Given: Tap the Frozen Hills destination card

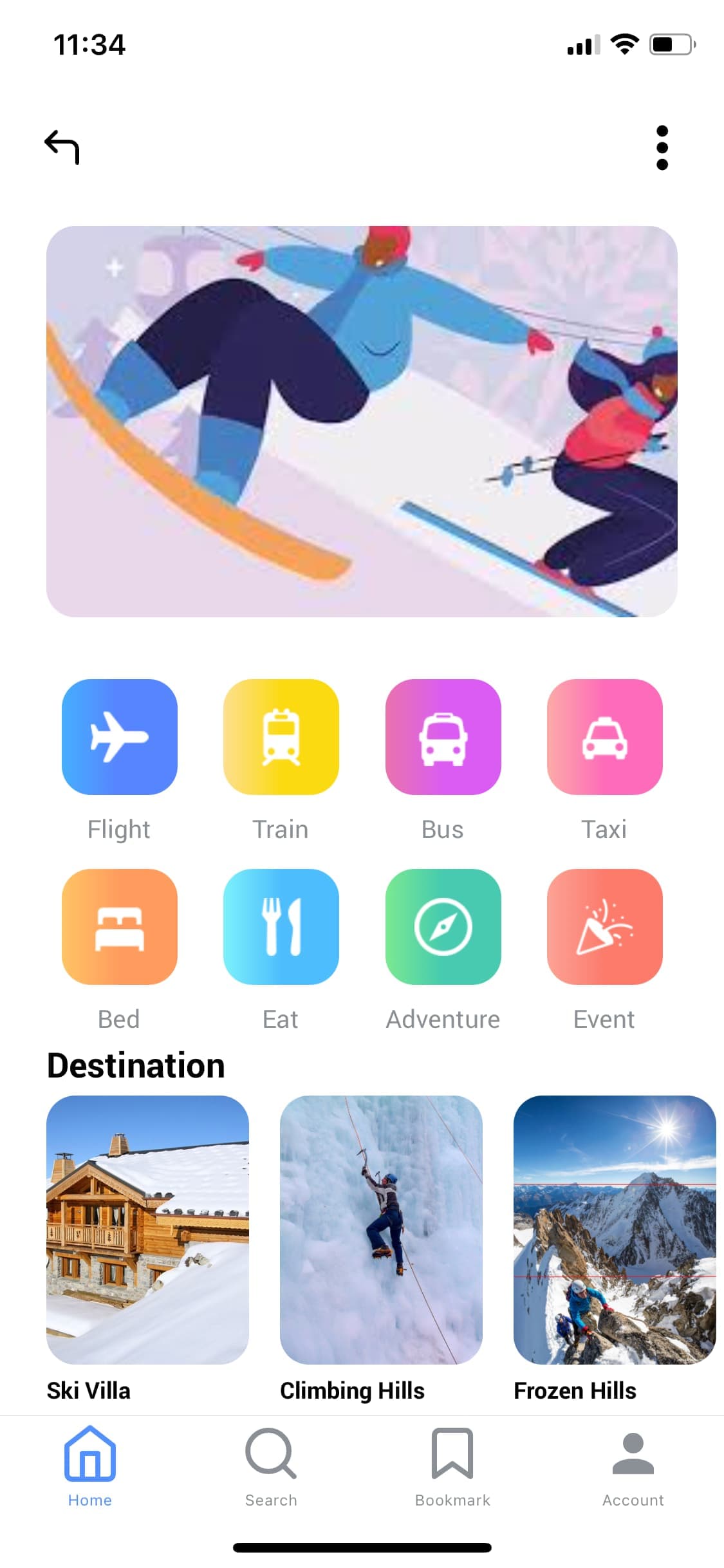Looking at the screenshot, I should [x=614, y=1229].
